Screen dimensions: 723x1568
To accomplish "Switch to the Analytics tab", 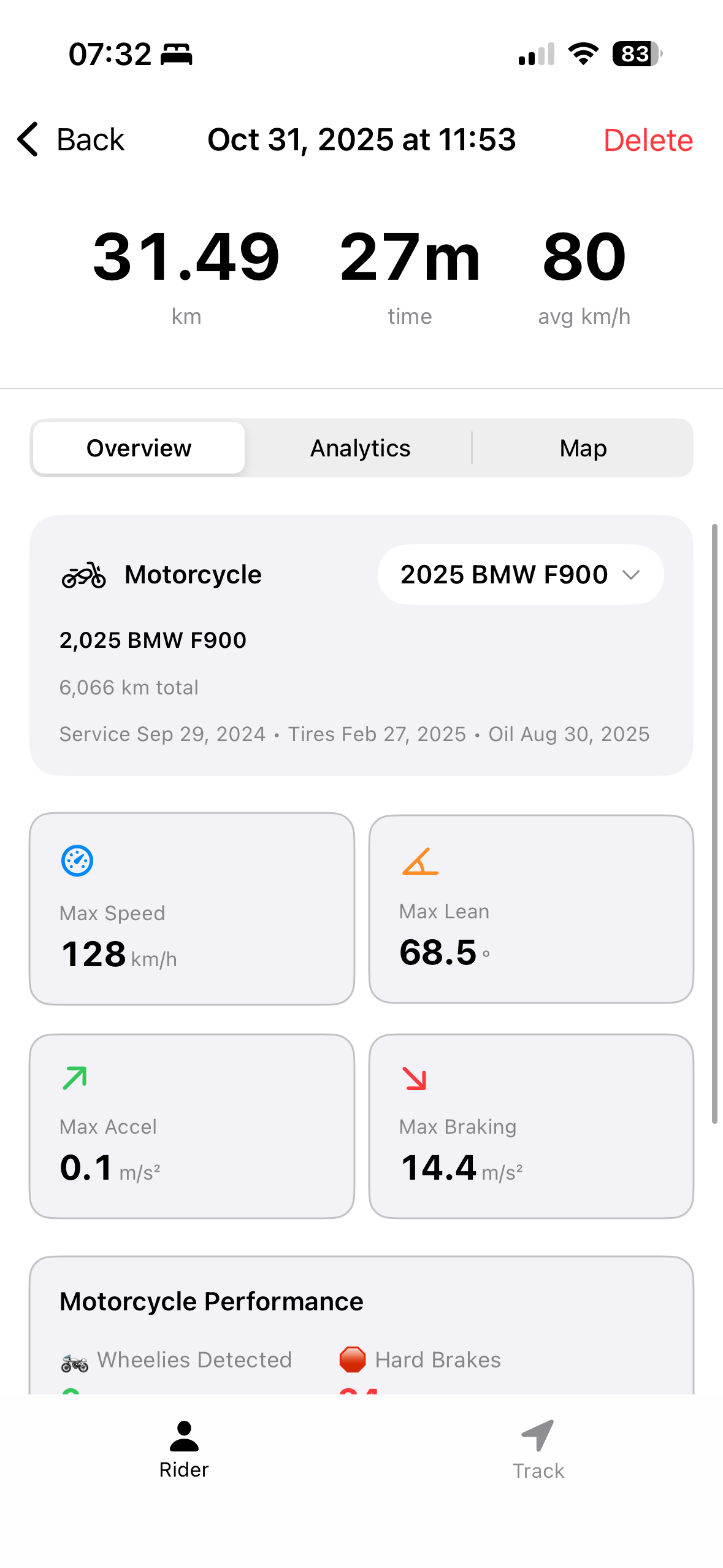I will [x=360, y=448].
